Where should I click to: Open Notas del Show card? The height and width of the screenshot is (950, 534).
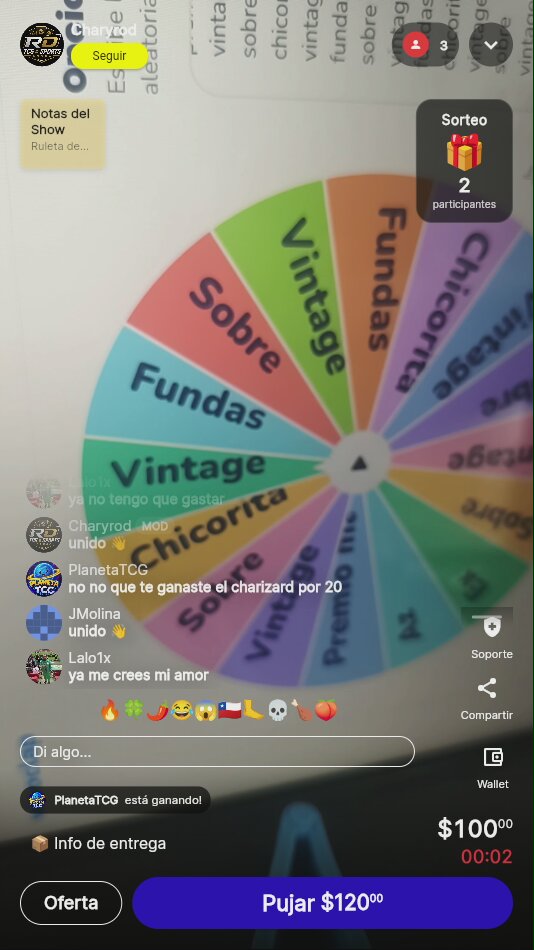coord(63,133)
